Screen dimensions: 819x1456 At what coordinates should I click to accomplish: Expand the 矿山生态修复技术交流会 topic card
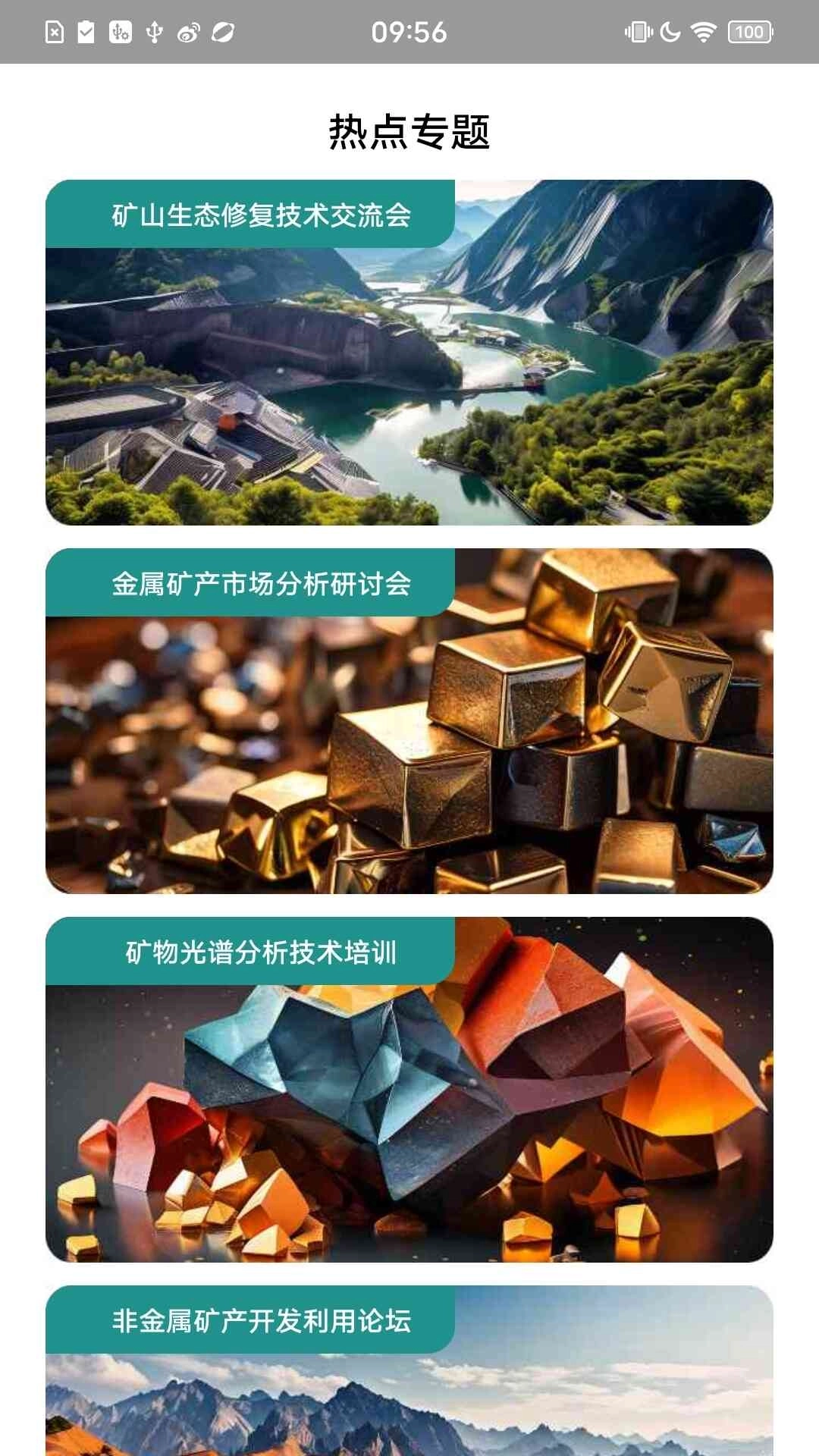pyautogui.click(x=409, y=353)
